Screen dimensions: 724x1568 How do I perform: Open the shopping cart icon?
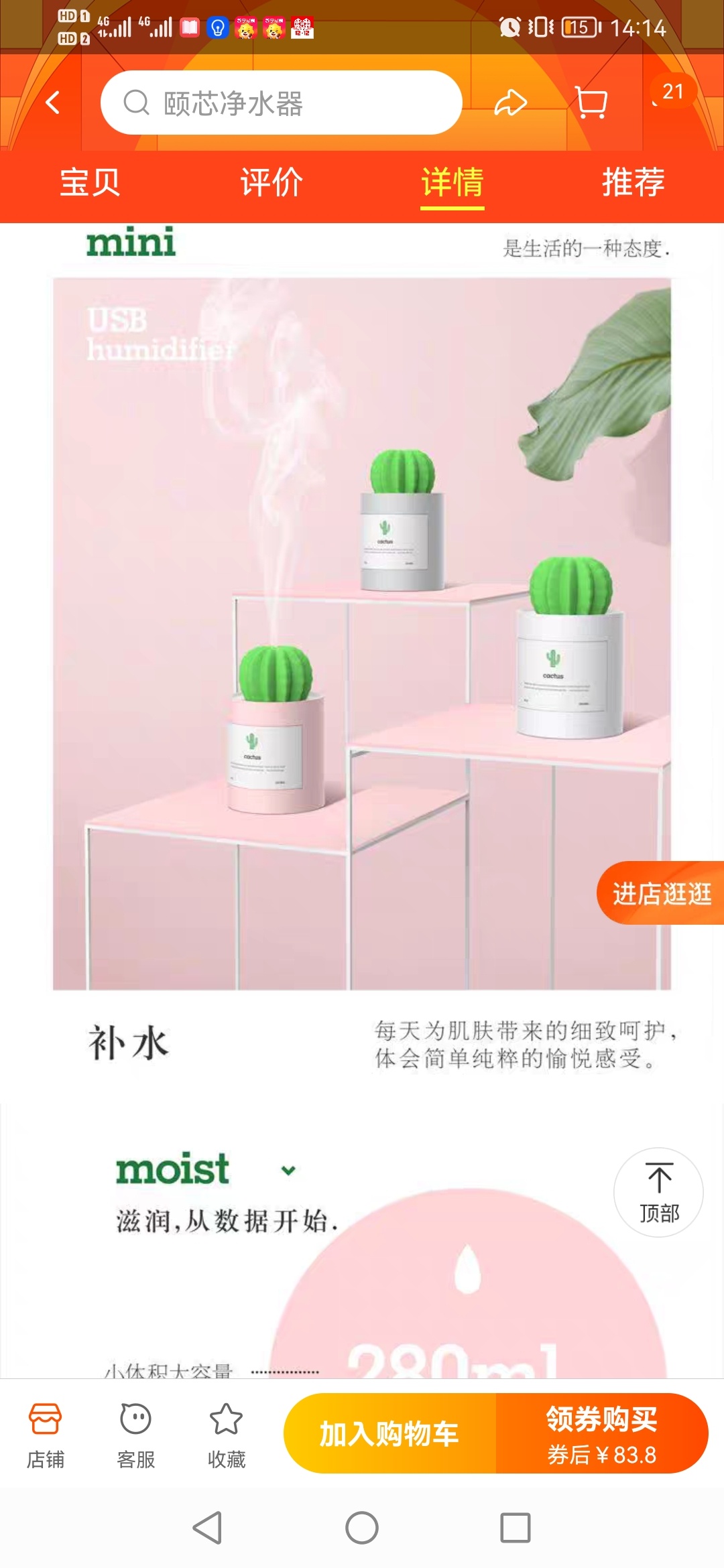pyautogui.click(x=591, y=103)
